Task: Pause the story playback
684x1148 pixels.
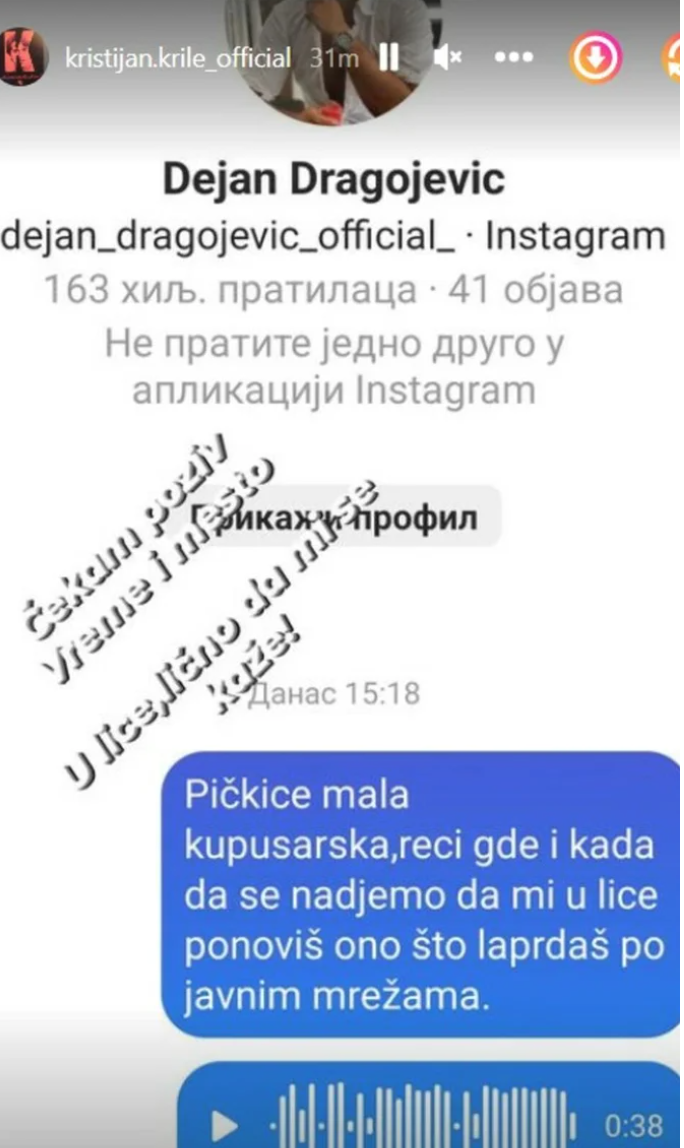Action: pyautogui.click(x=390, y=57)
